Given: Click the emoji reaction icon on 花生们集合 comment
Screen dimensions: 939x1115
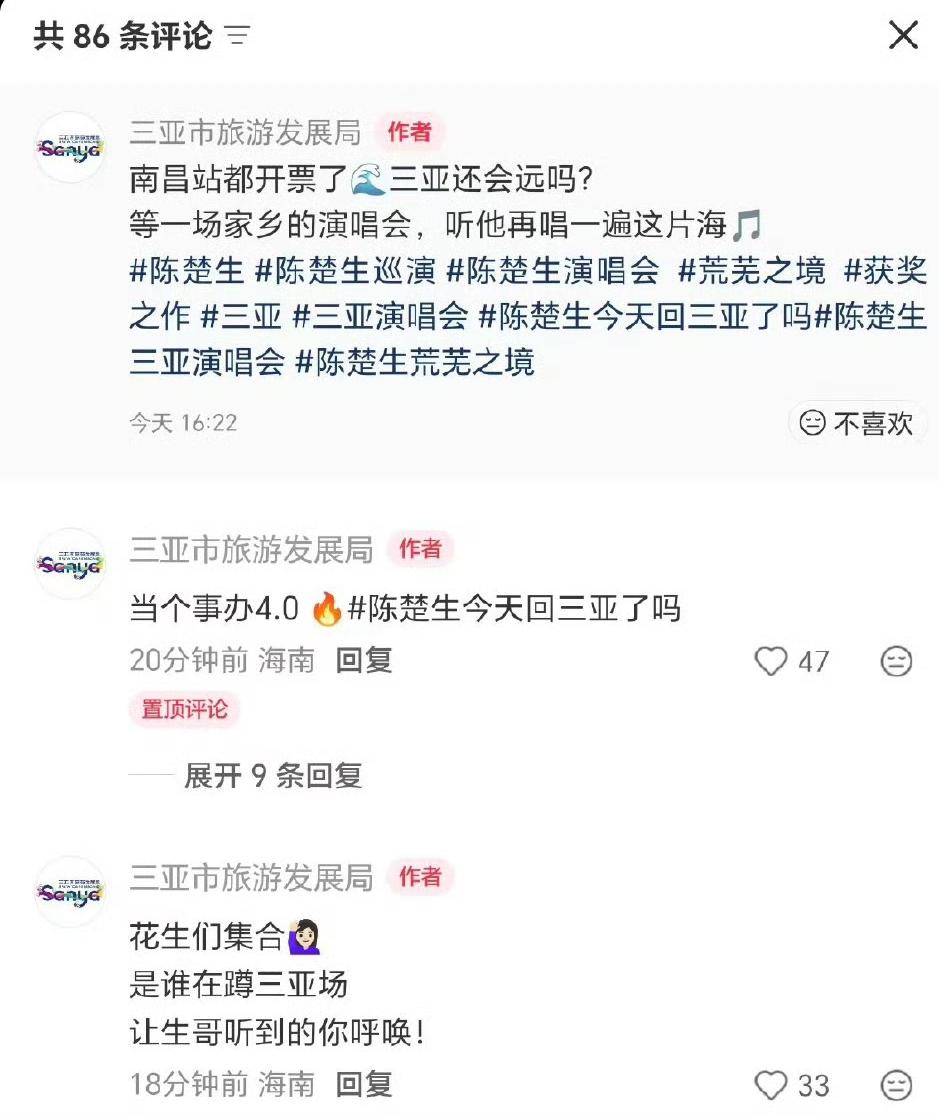Looking at the screenshot, I should point(898,1085).
